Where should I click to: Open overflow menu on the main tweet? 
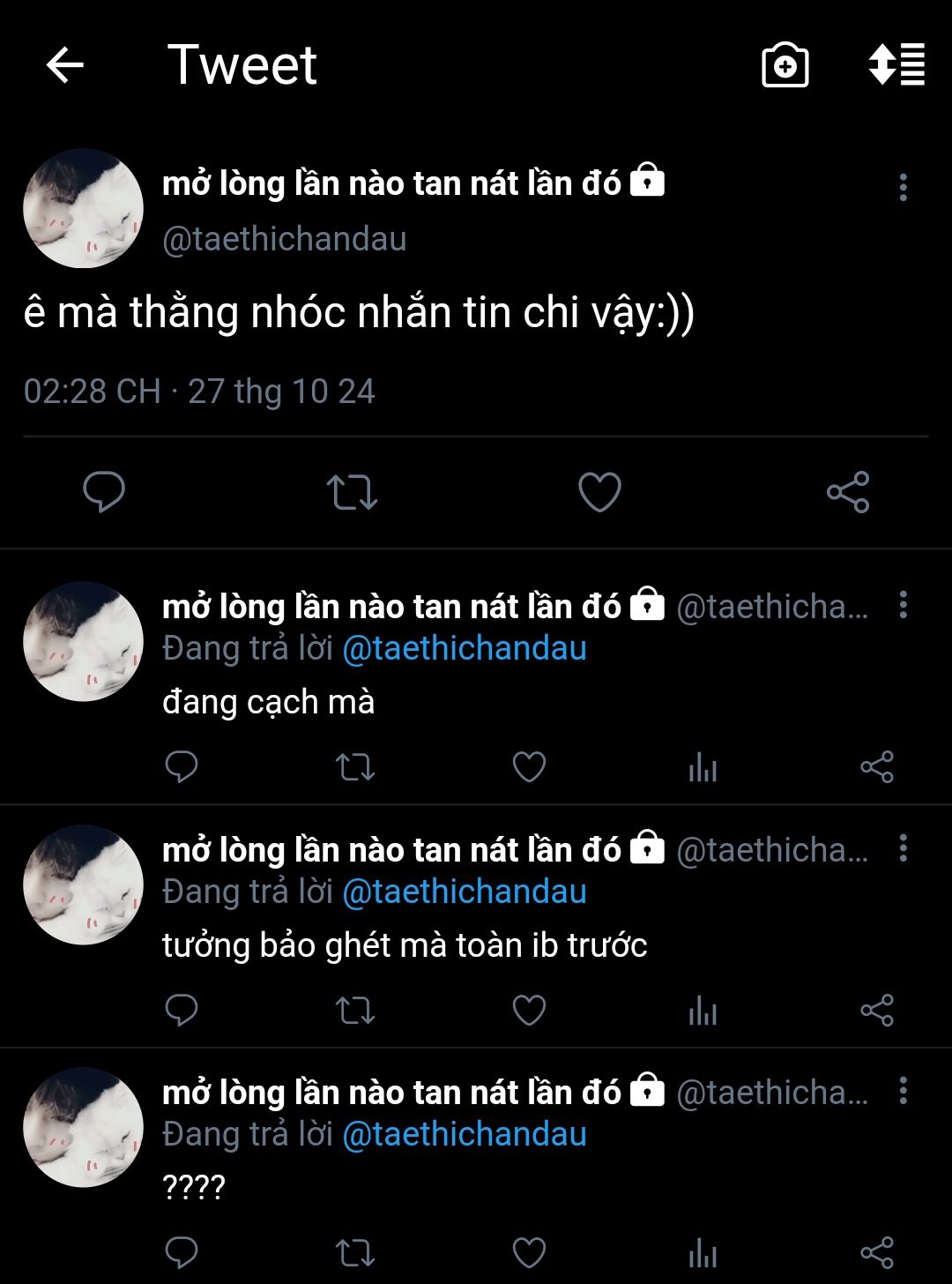(903, 188)
